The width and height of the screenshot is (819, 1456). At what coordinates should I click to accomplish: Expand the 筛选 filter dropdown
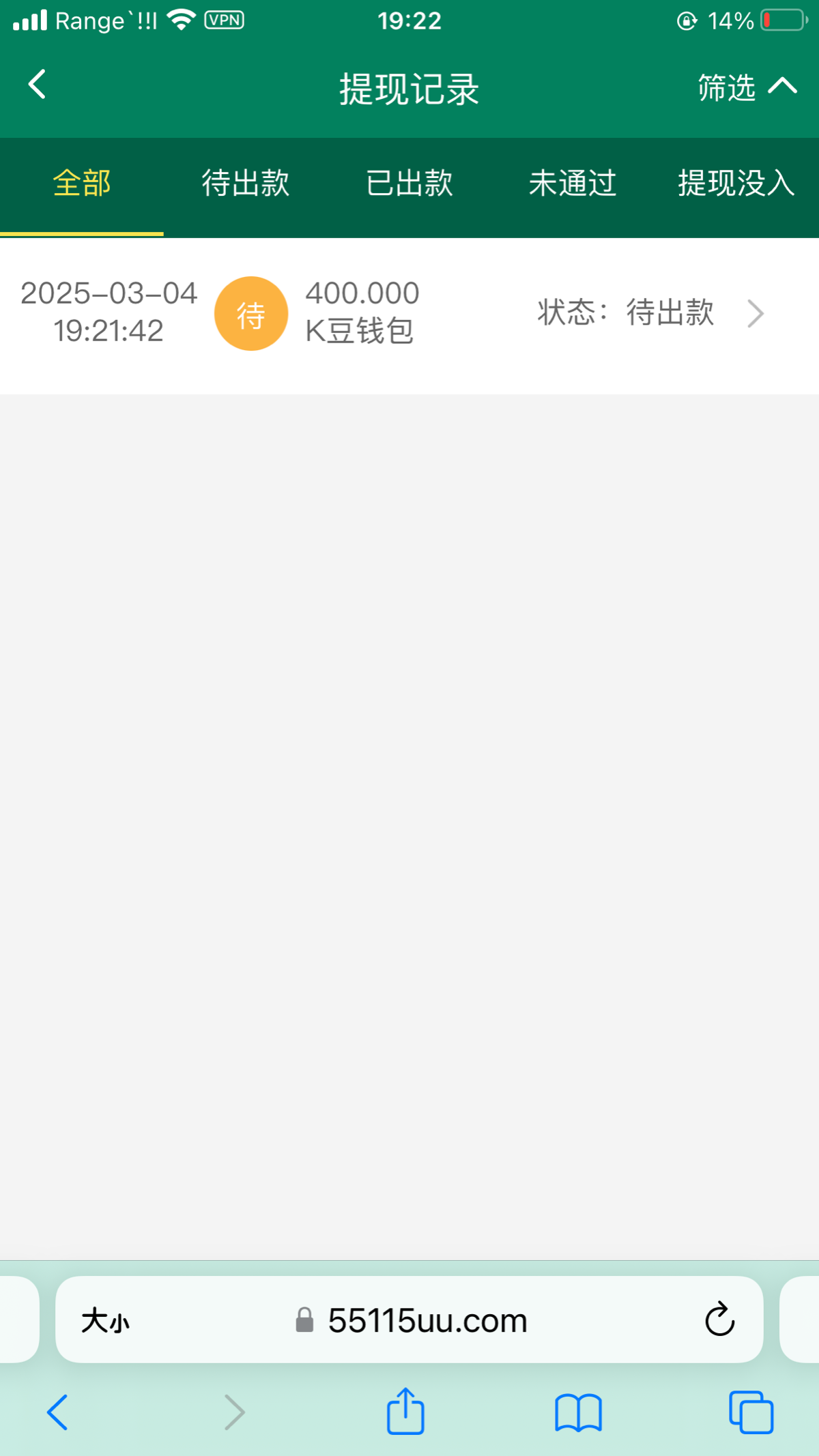pyautogui.click(x=747, y=88)
